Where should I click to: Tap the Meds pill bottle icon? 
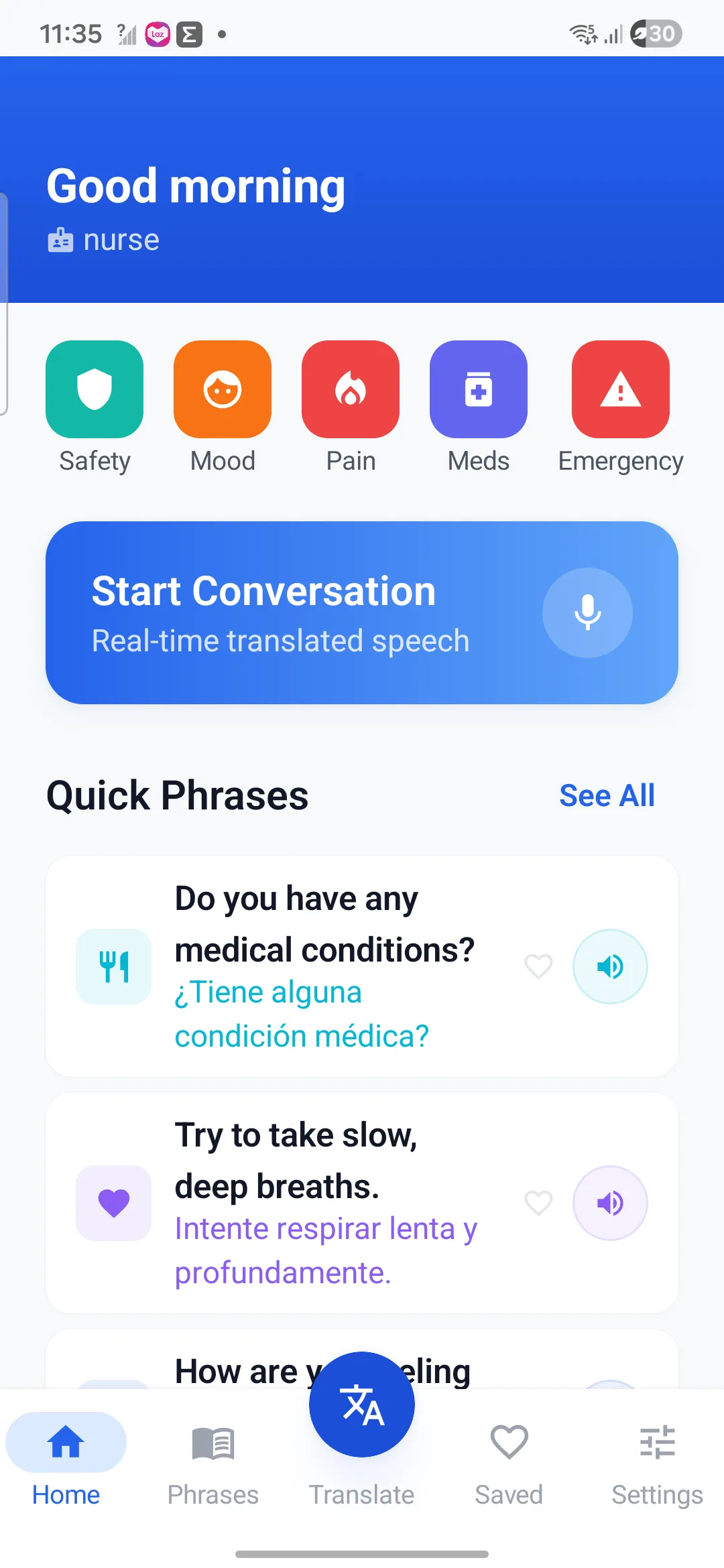click(x=479, y=389)
